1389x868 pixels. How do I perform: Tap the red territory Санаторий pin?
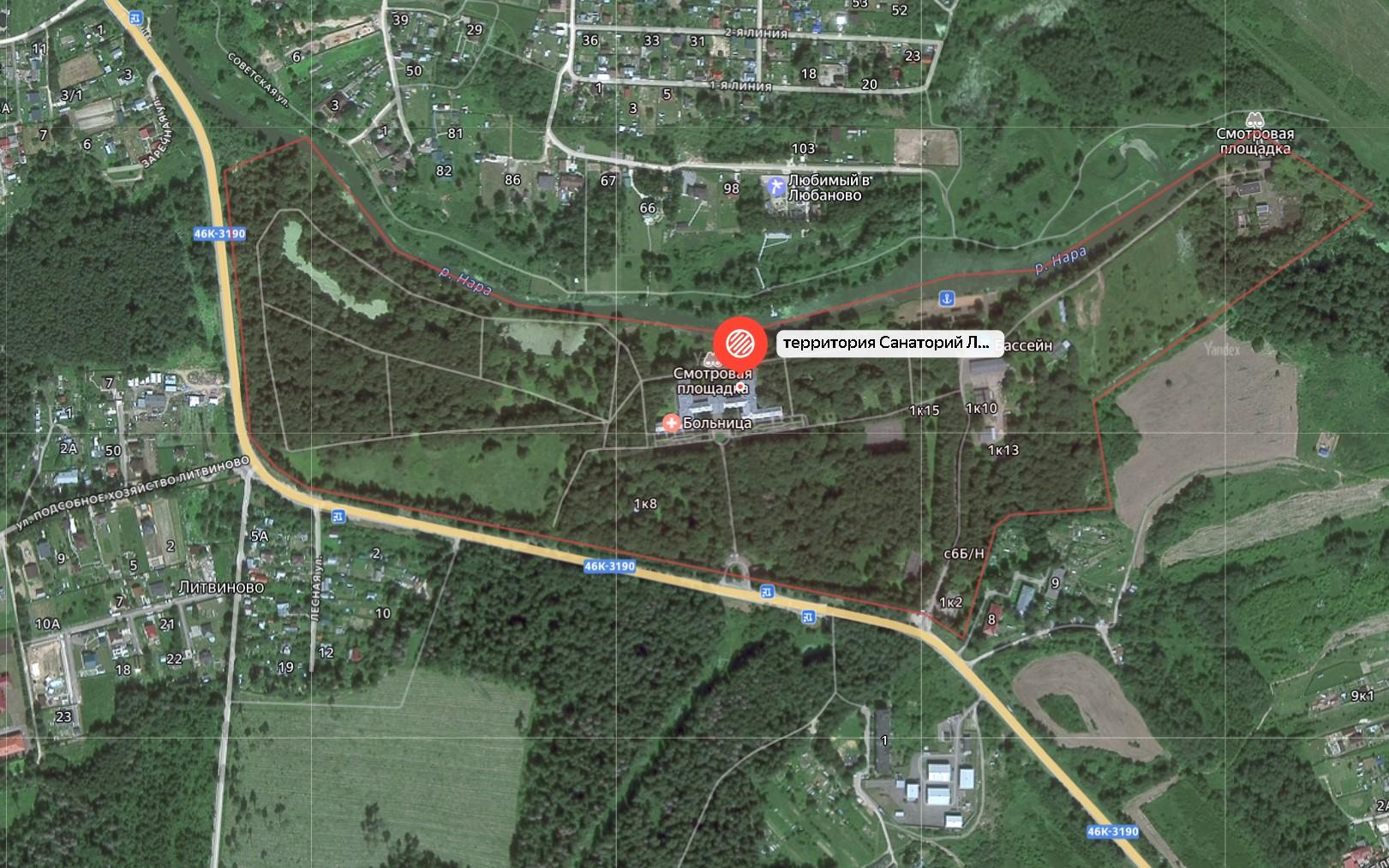[738, 344]
